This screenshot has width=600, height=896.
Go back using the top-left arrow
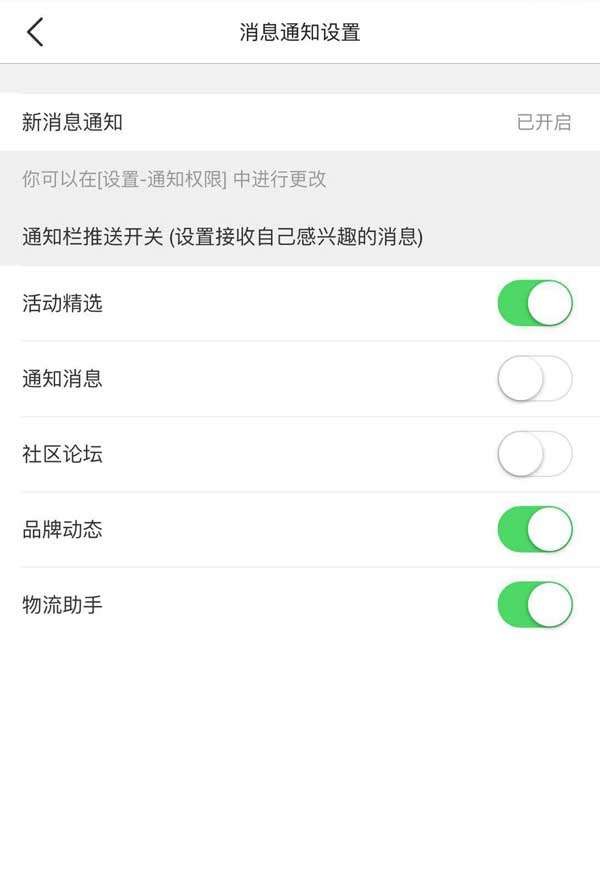[35, 32]
